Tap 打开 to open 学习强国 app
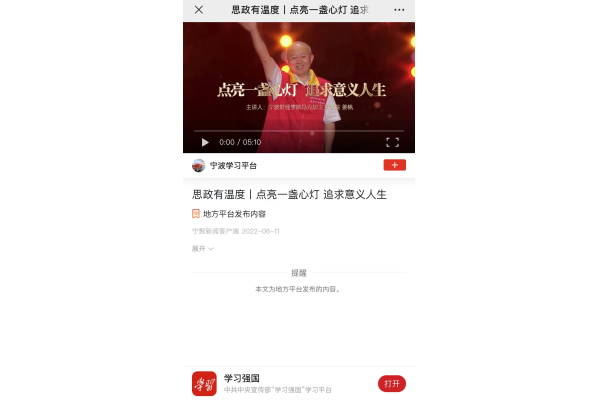The image size is (600, 400). click(392, 383)
